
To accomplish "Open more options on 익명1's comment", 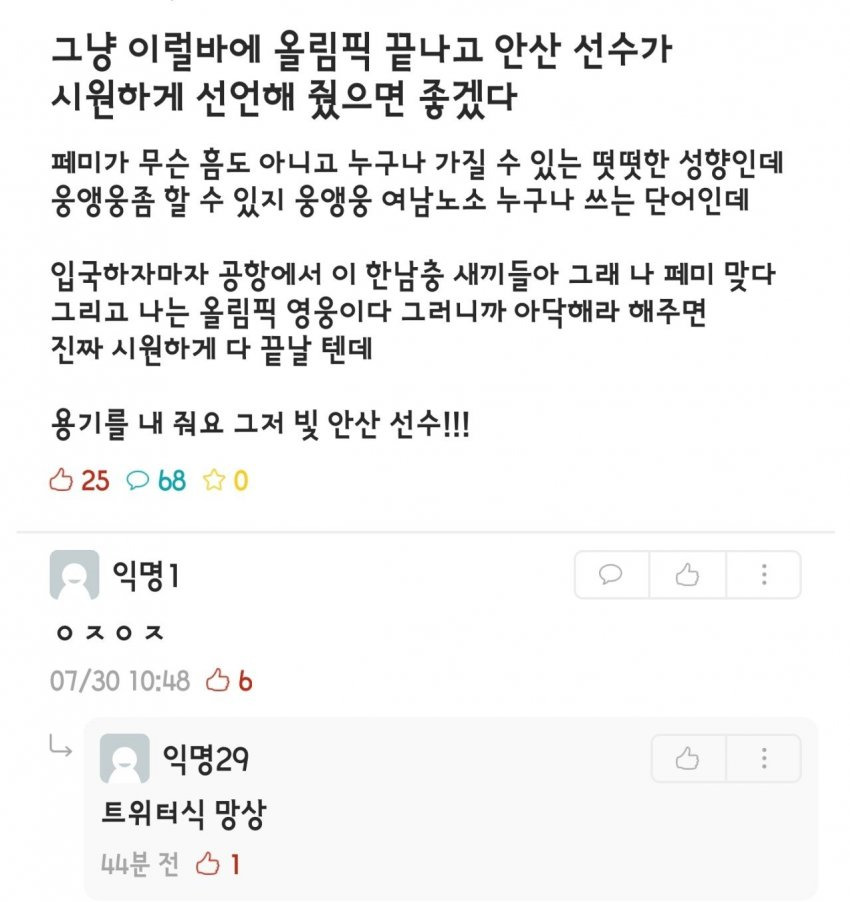I will pos(763,575).
